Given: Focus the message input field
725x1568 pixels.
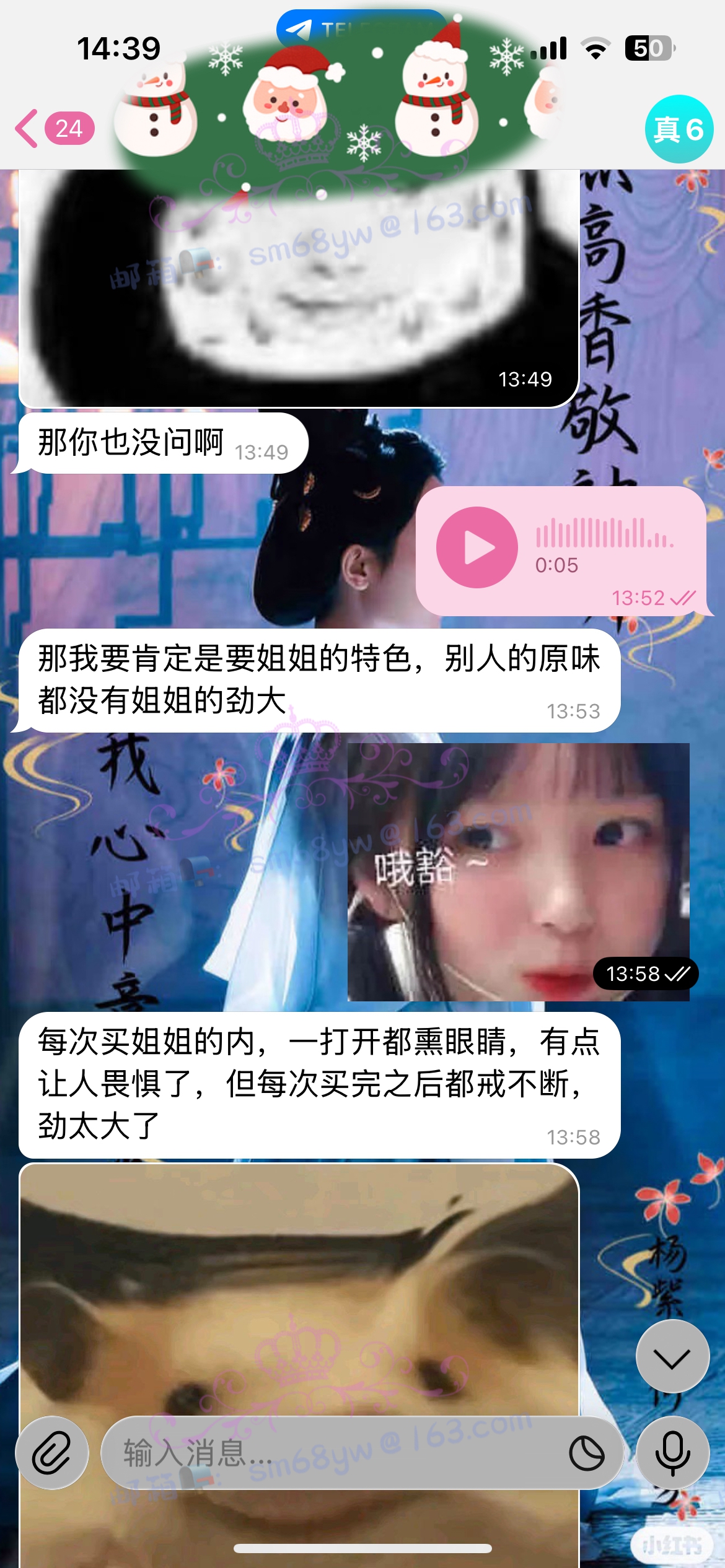Looking at the screenshot, I should point(335,1452).
